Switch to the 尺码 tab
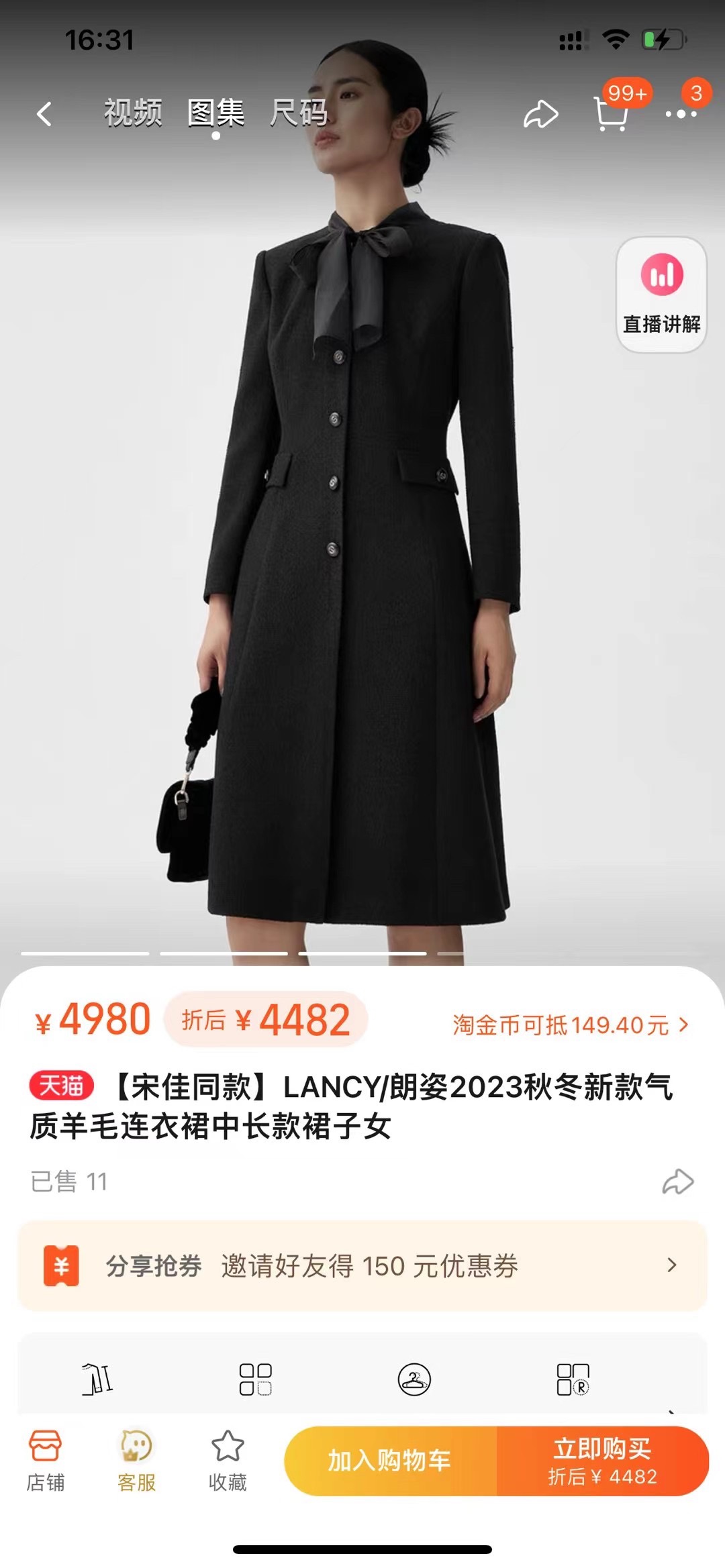 [299, 113]
